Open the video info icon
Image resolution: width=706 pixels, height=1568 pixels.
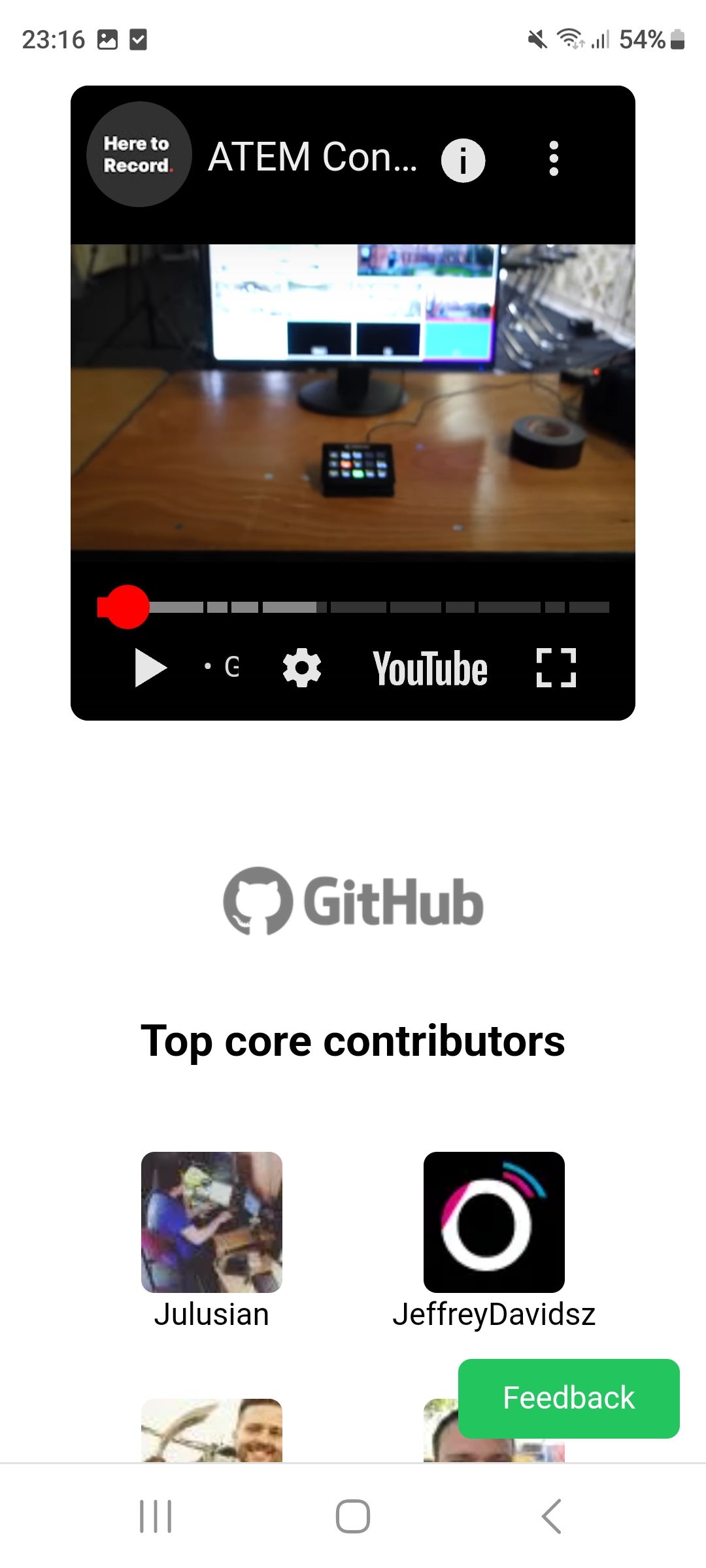[463, 159]
